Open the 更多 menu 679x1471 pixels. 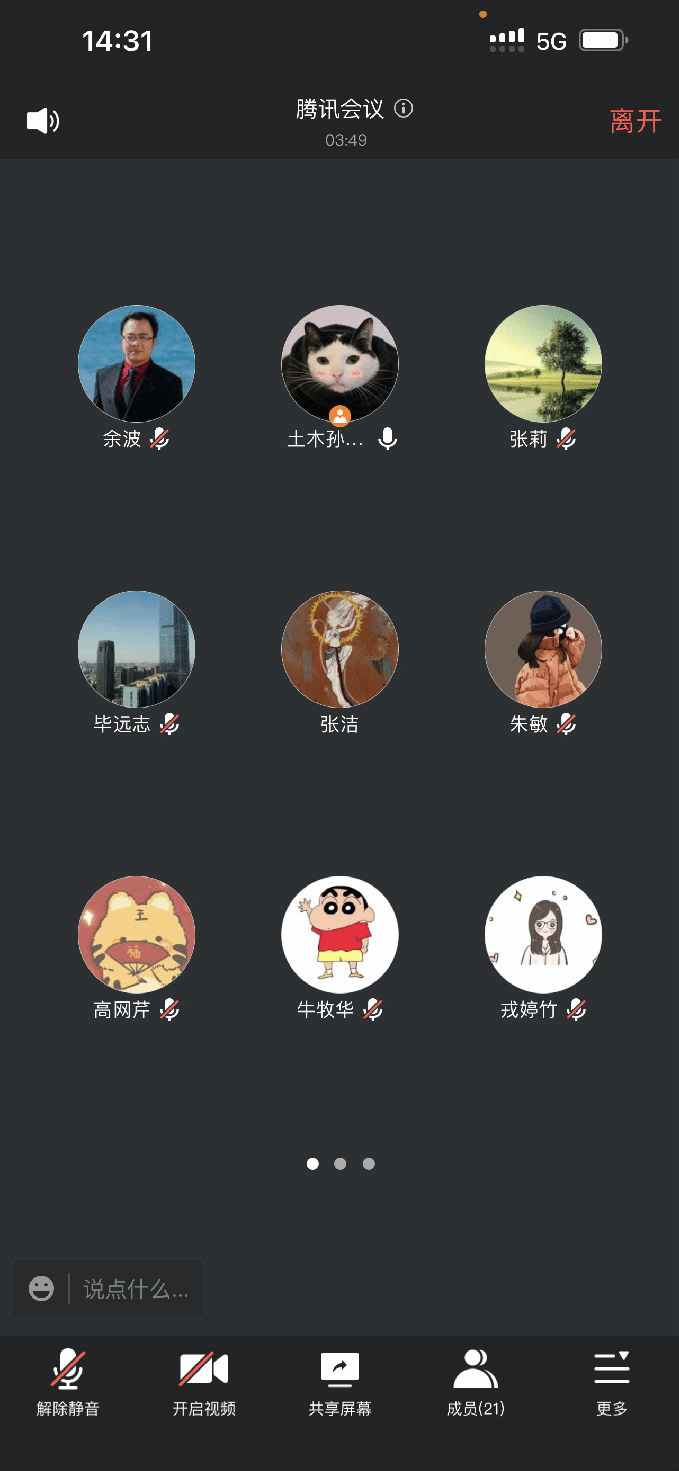click(612, 1382)
